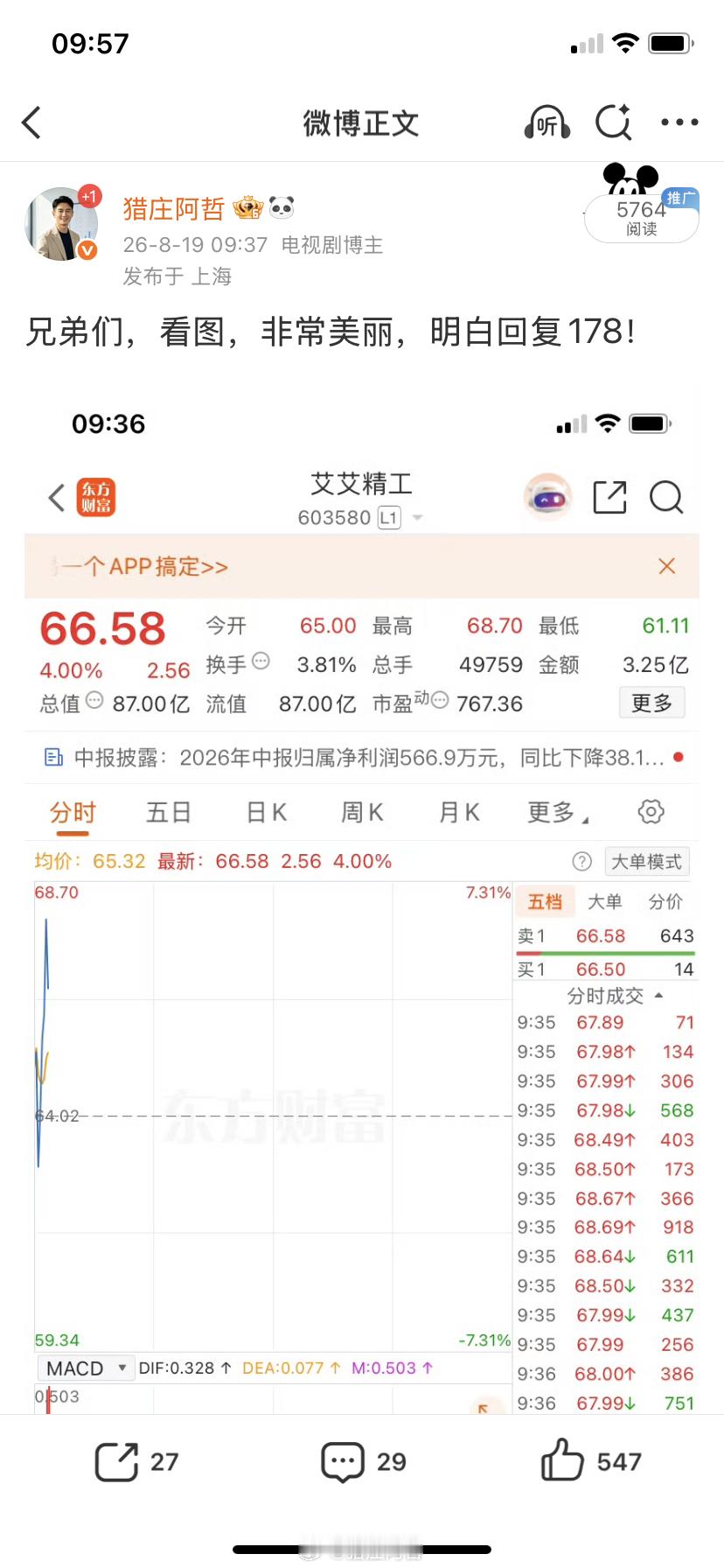Image resolution: width=724 pixels, height=1568 pixels.
Task: Open the overflow menu with three dots
Action: [679, 122]
